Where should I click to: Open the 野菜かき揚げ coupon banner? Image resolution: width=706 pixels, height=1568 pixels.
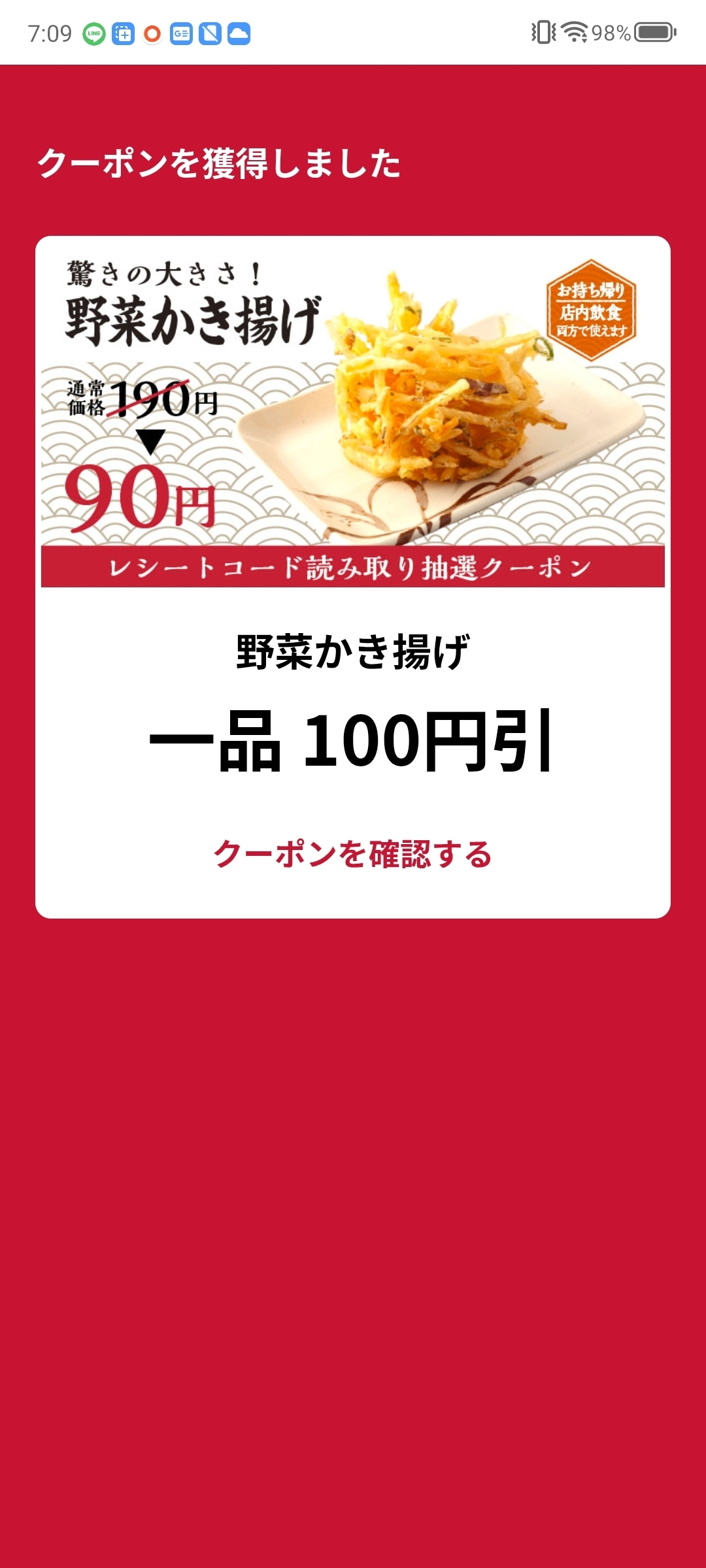tap(353, 412)
